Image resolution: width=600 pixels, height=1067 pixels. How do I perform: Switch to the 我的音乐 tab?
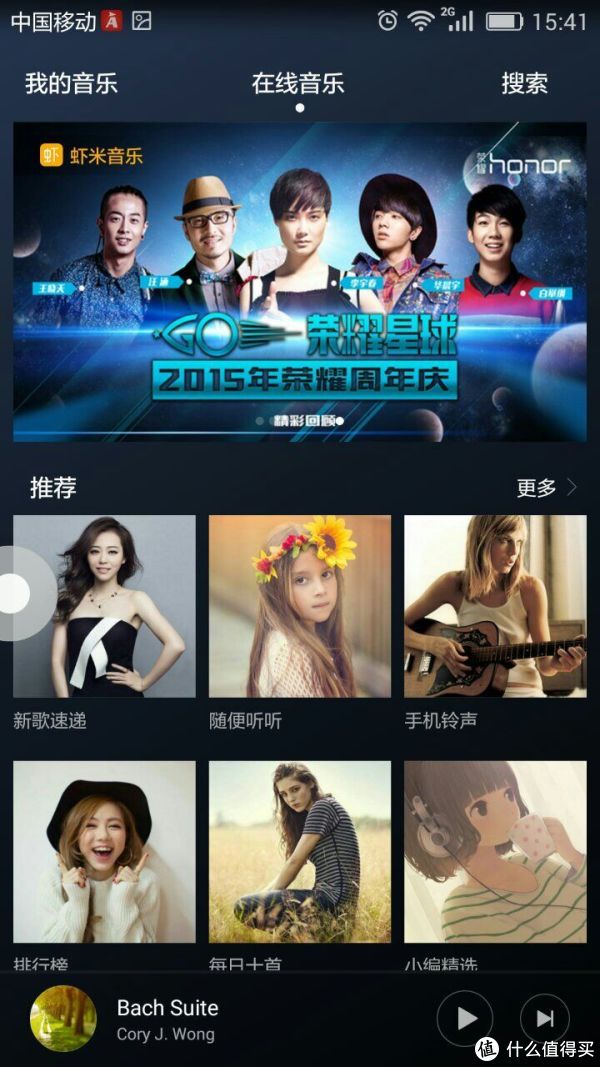tap(71, 83)
